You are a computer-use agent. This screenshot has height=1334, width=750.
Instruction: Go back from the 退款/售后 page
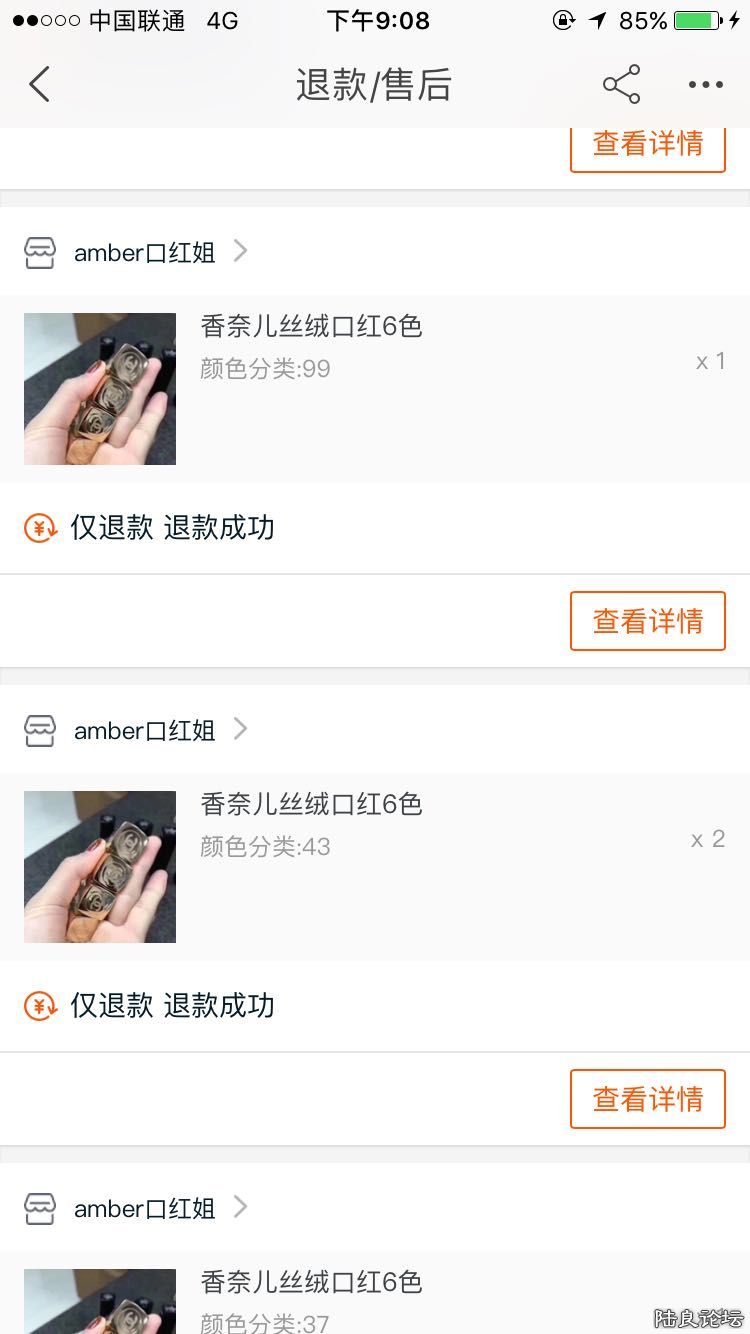point(40,85)
